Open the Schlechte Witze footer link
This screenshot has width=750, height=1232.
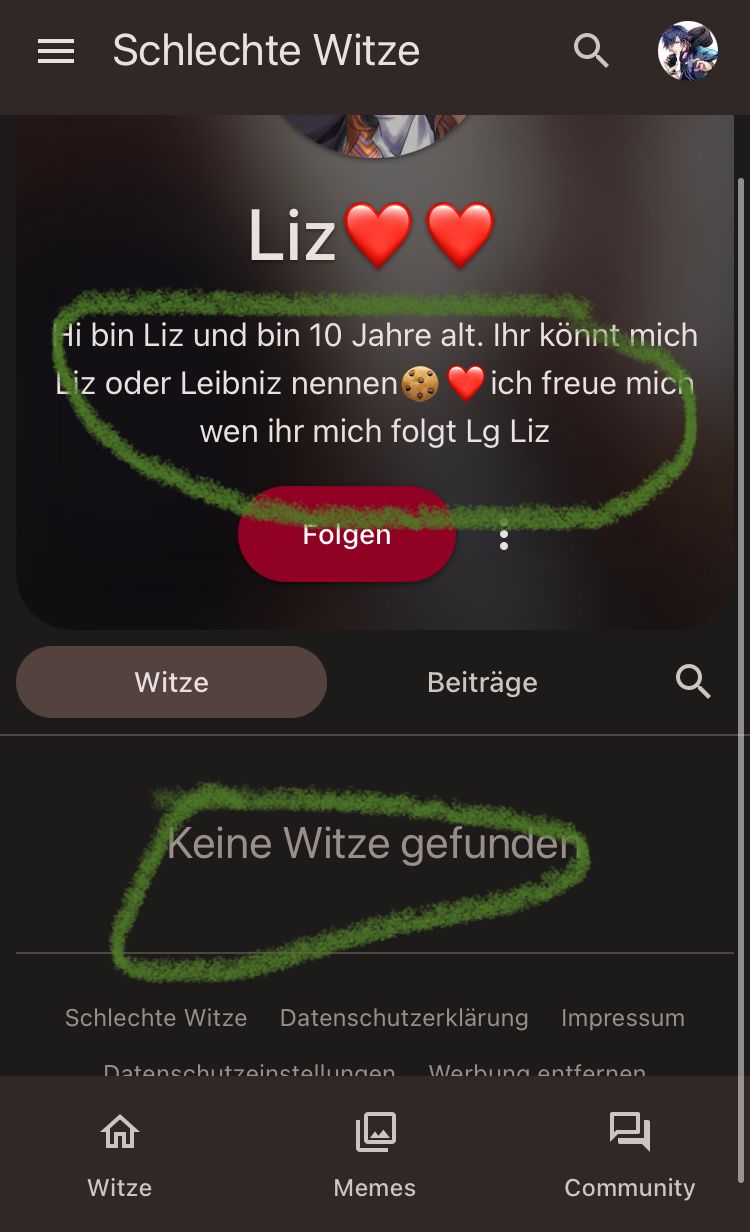tap(156, 1018)
